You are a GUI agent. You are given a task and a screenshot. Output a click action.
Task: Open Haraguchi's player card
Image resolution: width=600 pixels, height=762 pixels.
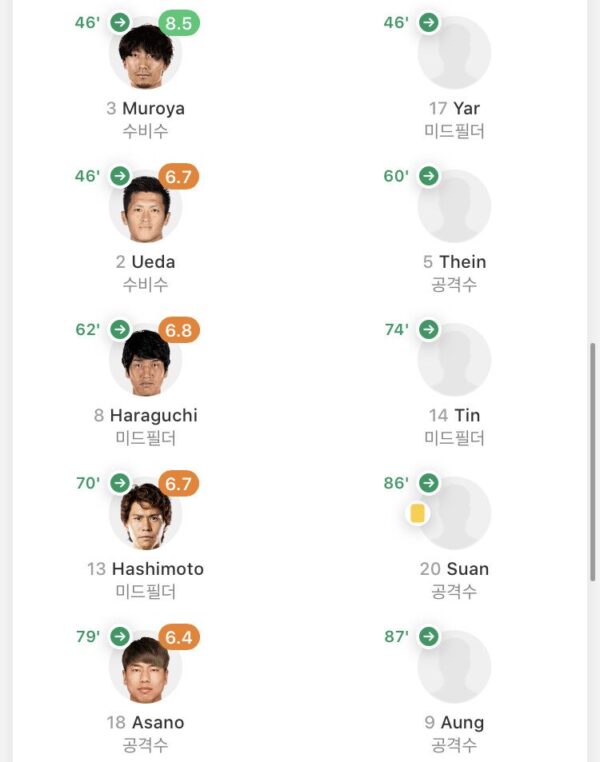coord(145,362)
